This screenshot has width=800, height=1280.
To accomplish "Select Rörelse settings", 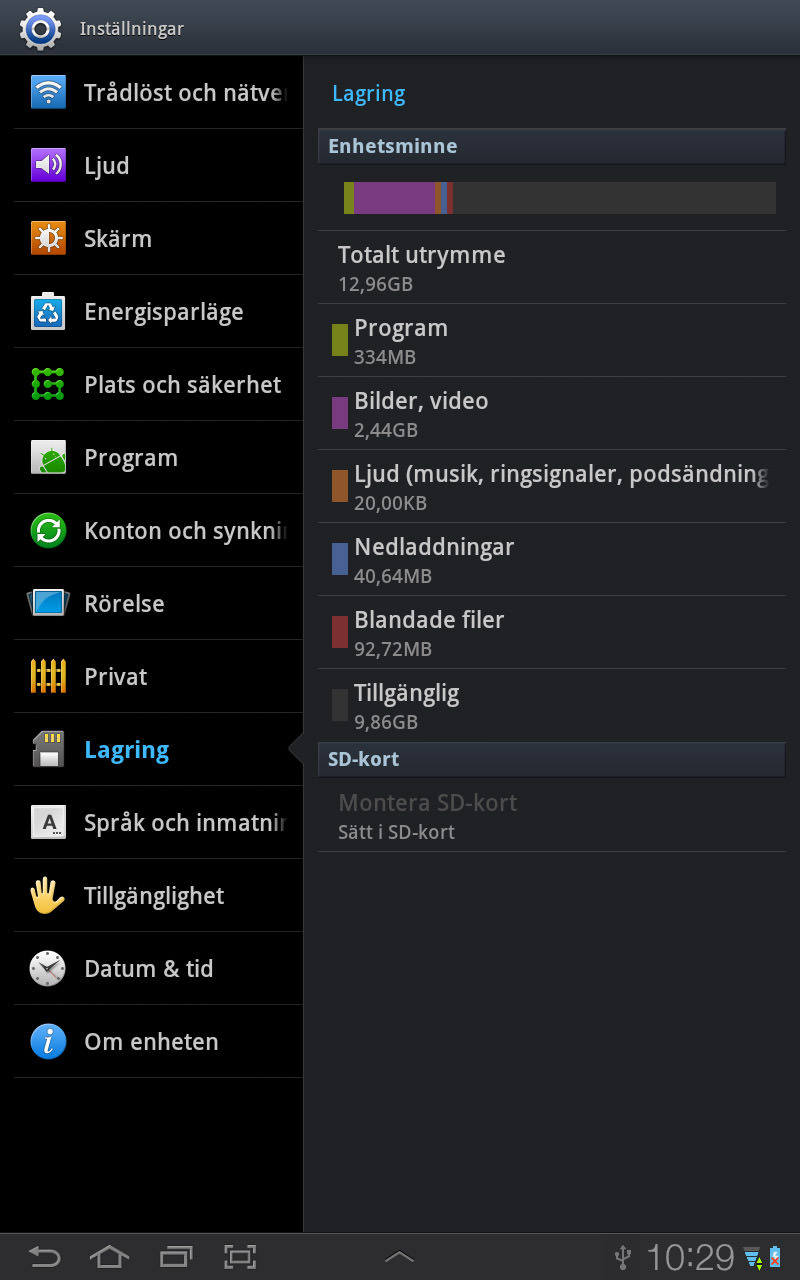I will [x=158, y=604].
